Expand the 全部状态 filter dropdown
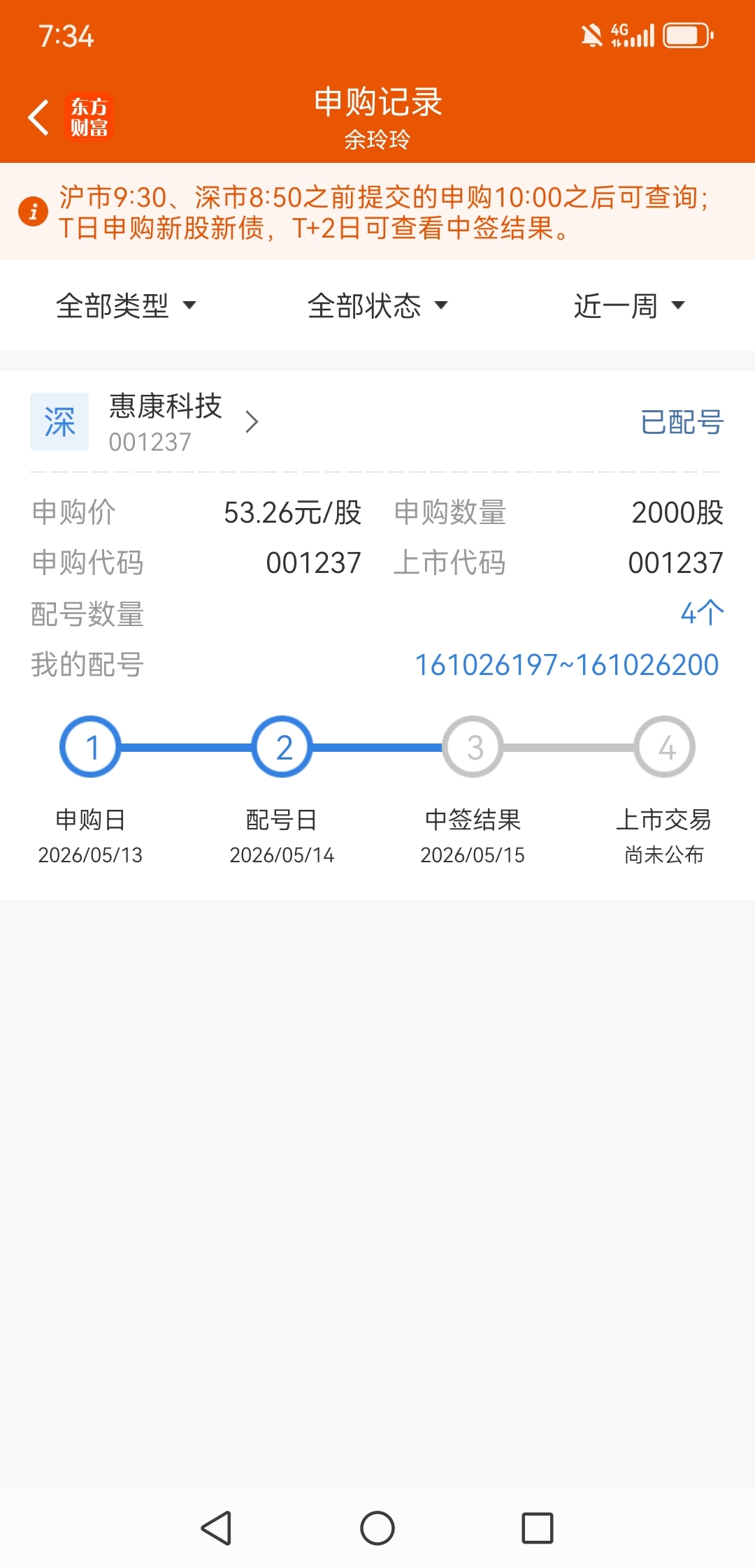 [377, 305]
